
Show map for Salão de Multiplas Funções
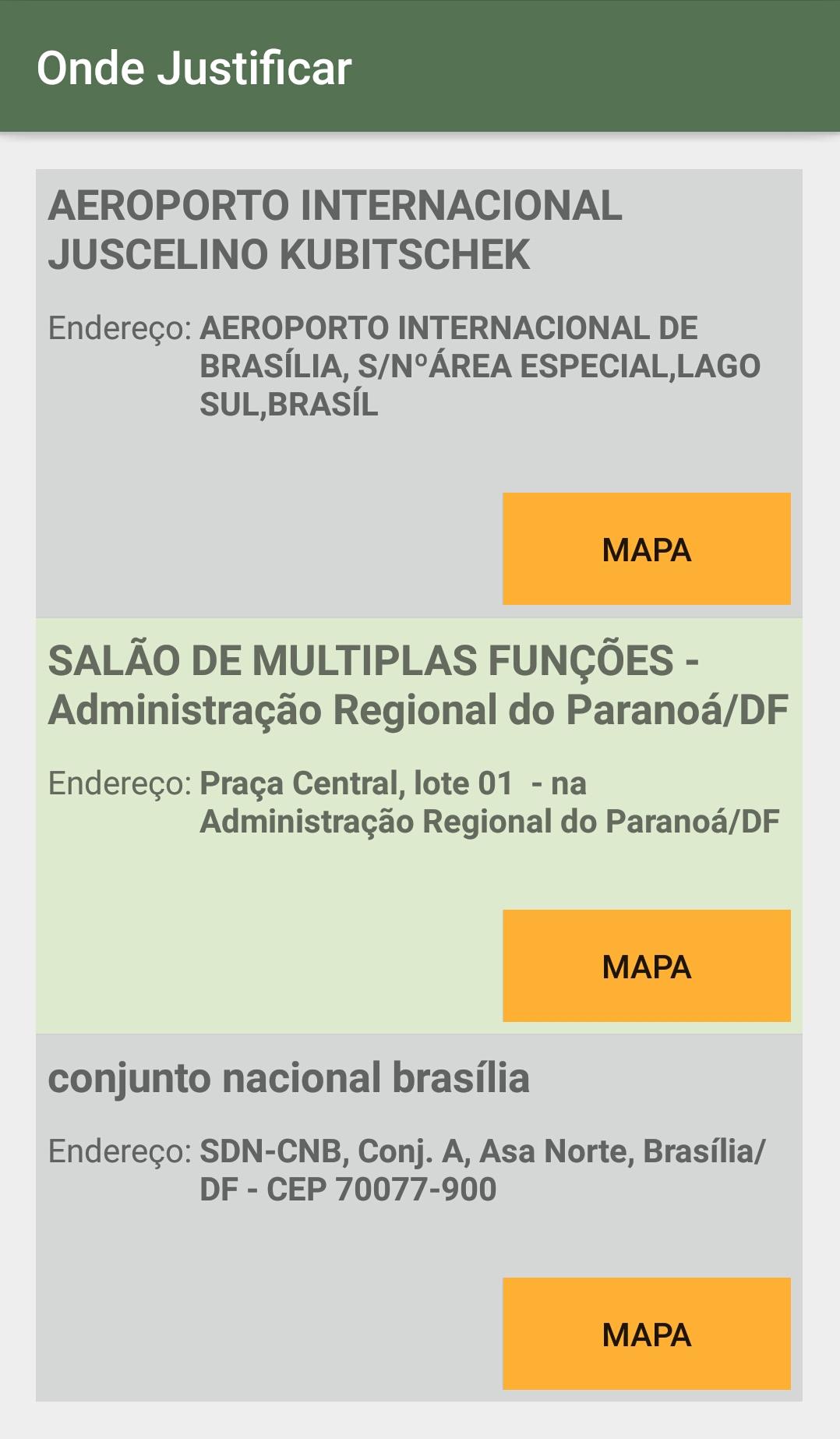[646, 966]
